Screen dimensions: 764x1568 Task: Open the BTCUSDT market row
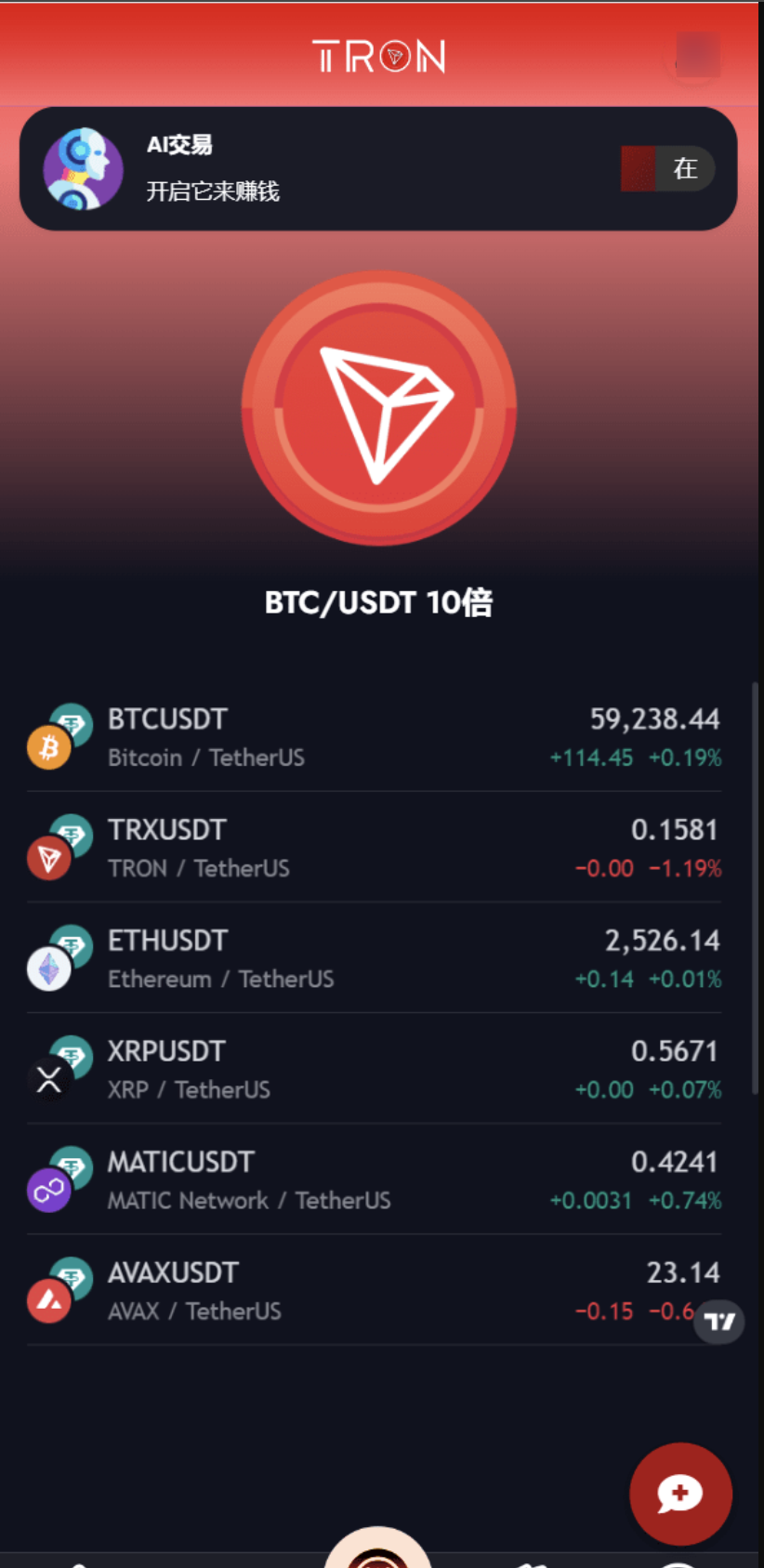[374, 737]
